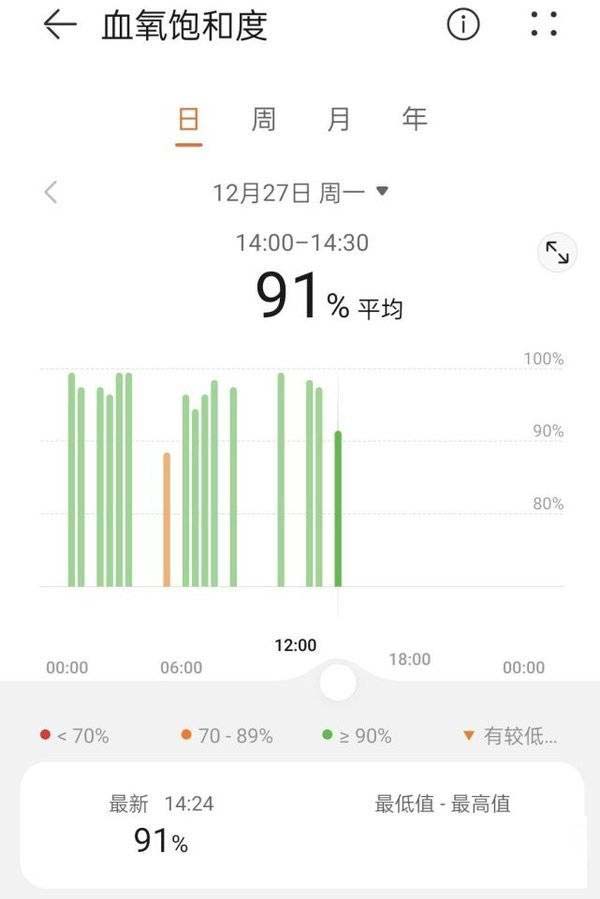Go to the previous day arrow
The width and height of the screenshot is (600, 899).
51,192
